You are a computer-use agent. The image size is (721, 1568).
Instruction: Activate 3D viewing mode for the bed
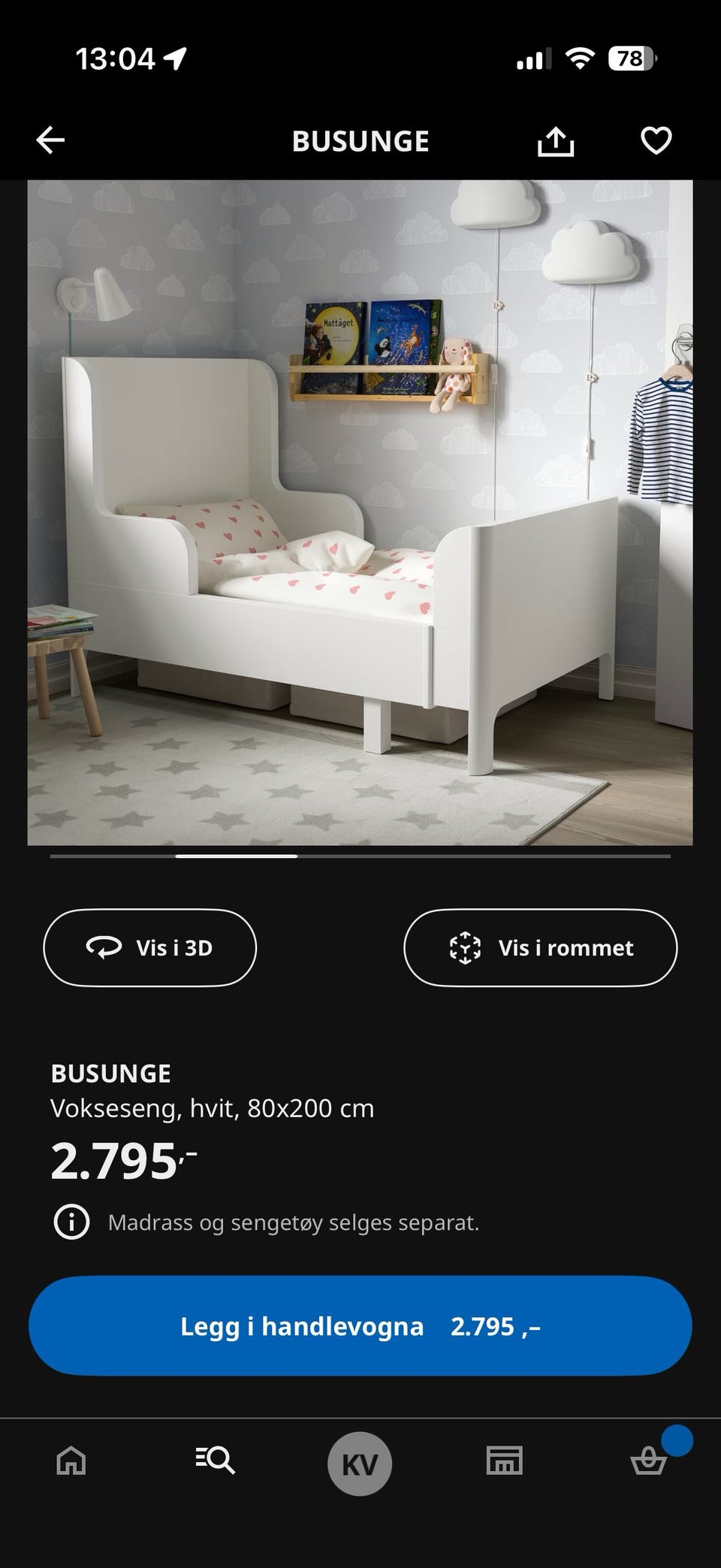coord(149,947)
